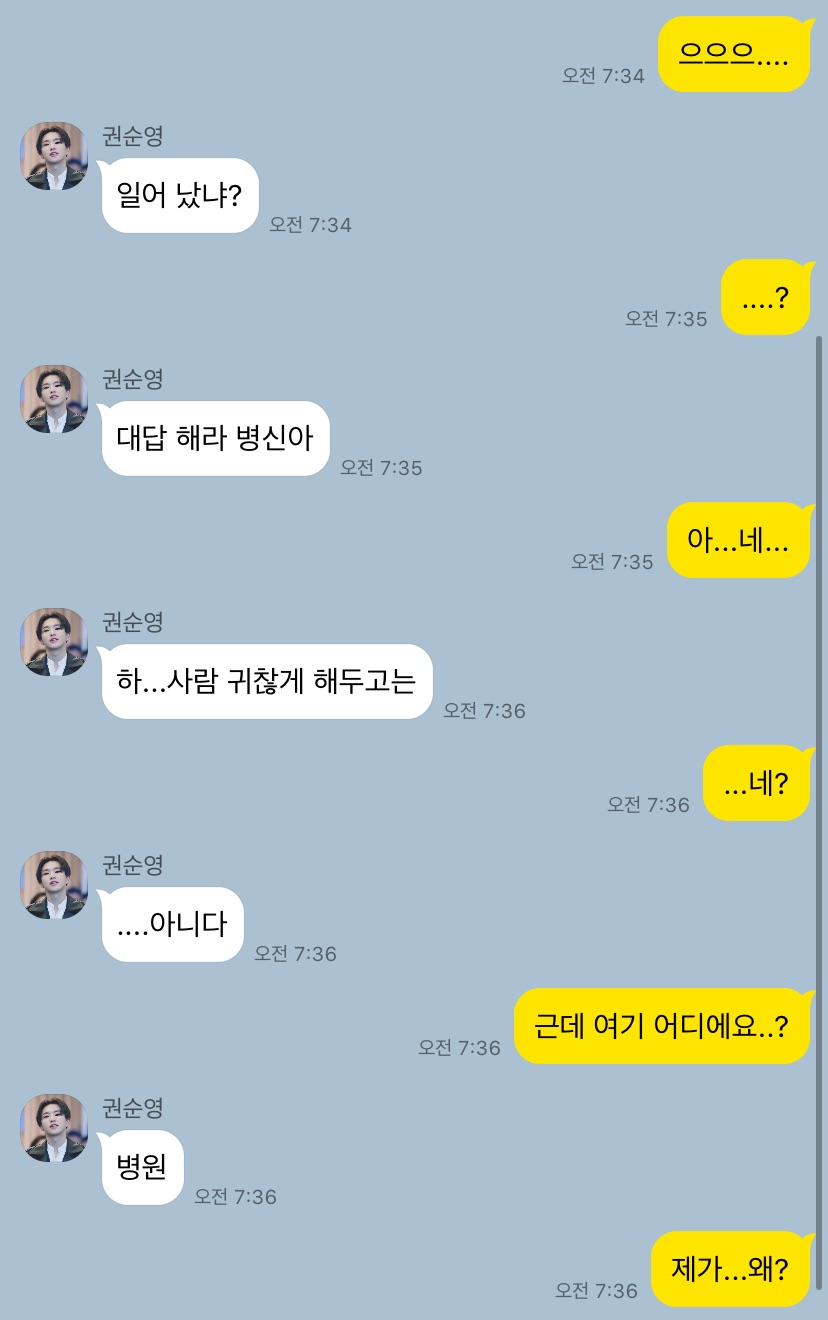The image size is (828, 1320).
Task: Open 권순영's profile picture beside "일어 났냐?"
Action: (54, 156)
